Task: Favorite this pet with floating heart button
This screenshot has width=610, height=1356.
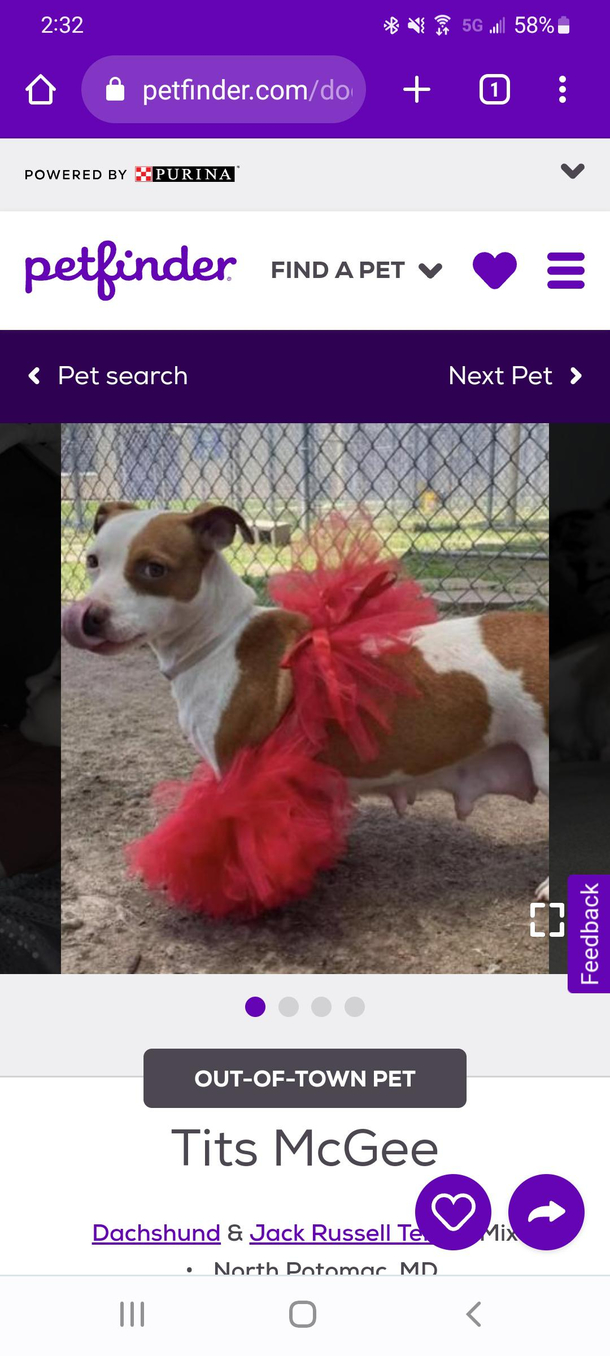Action: coord(453,1212)
